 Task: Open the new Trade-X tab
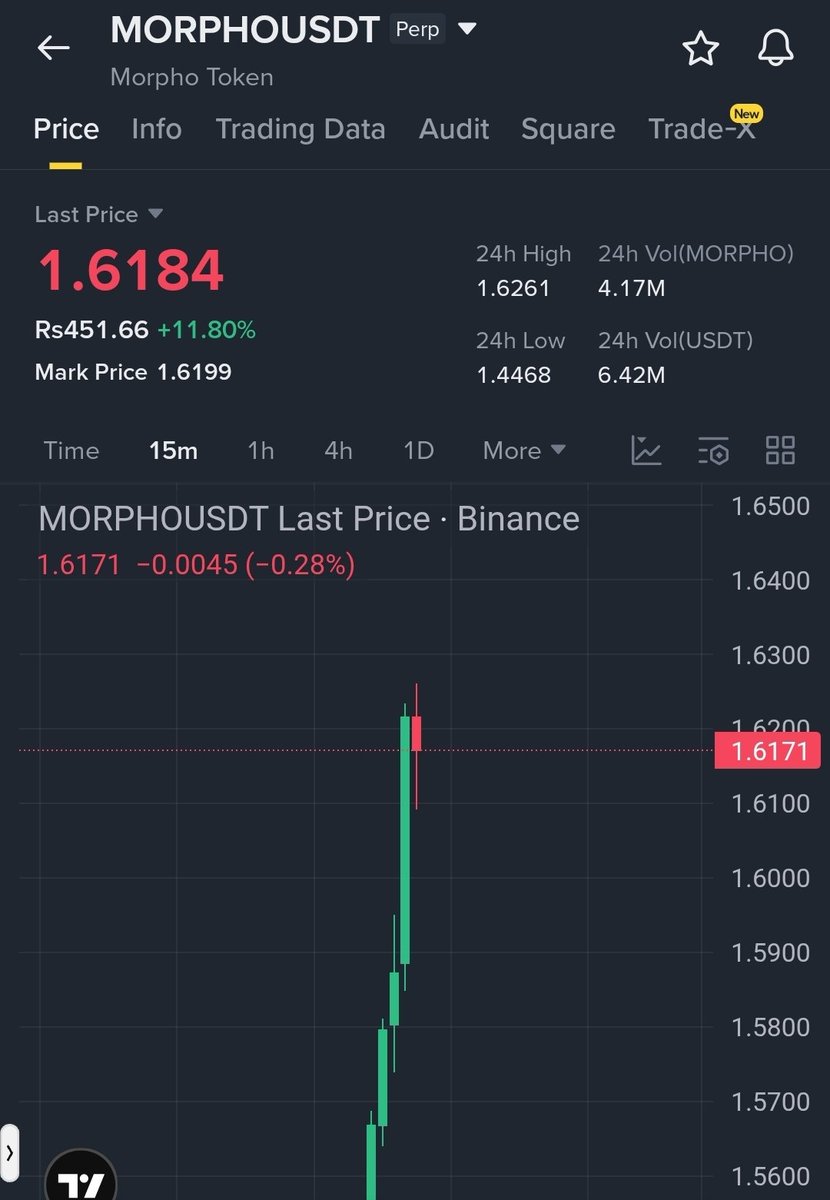point(701,129)
